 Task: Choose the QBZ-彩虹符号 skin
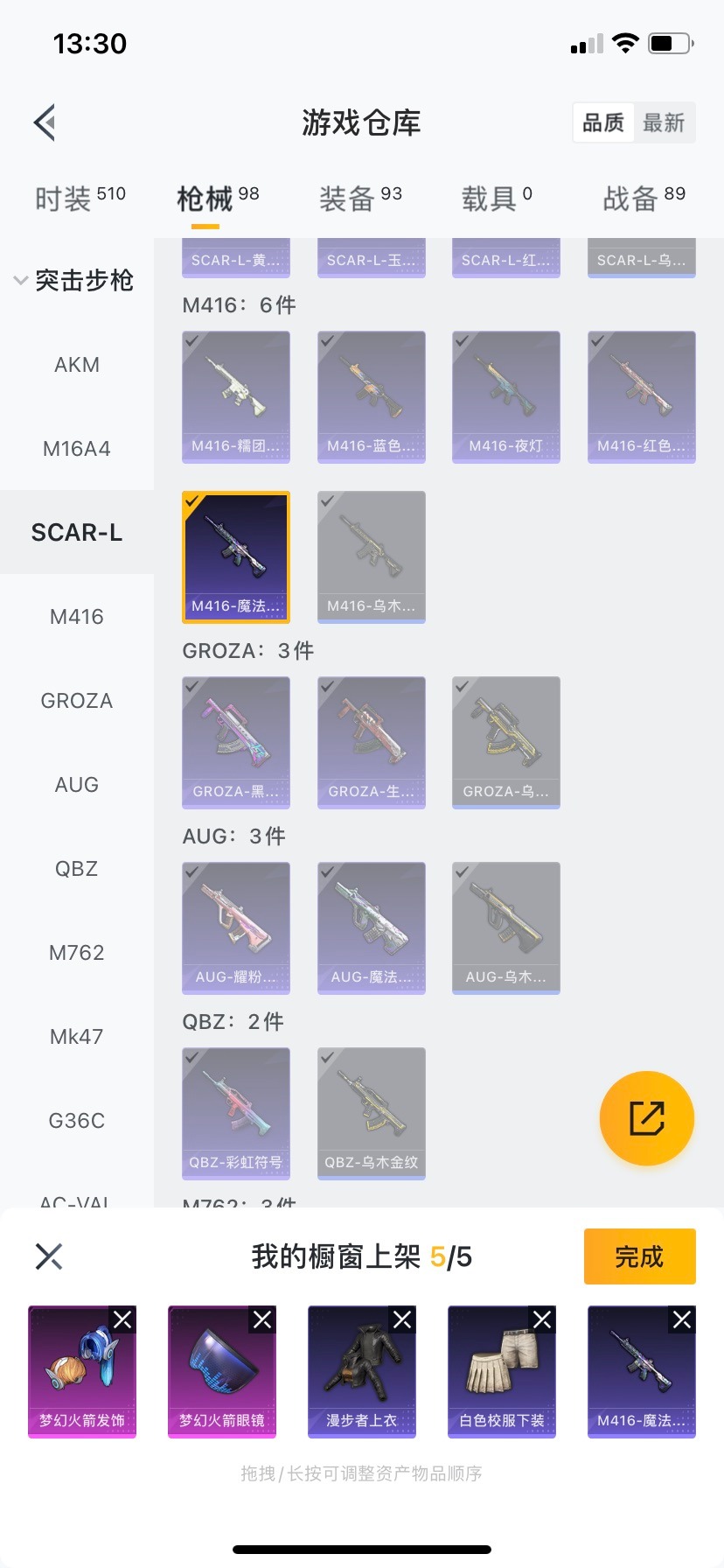click(x=236, y=1113)
